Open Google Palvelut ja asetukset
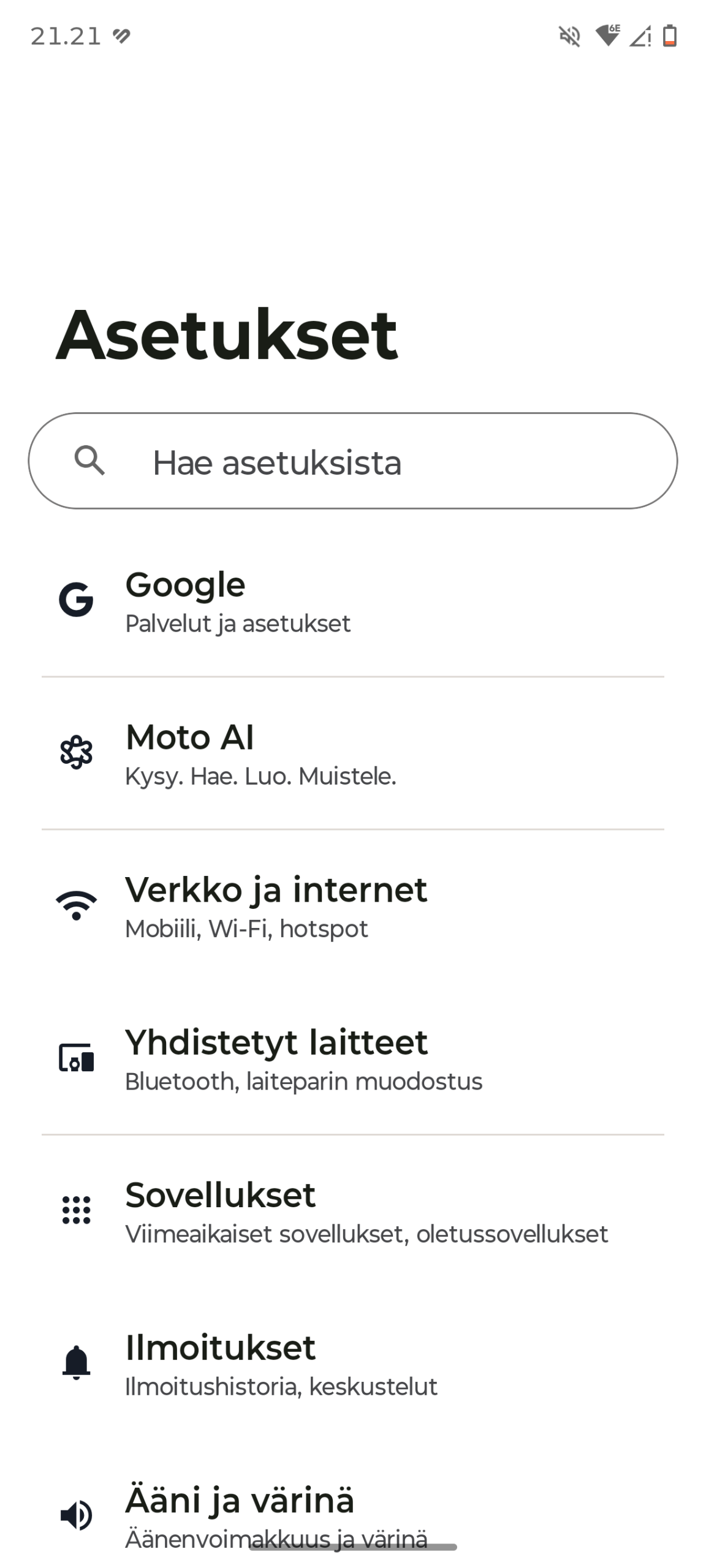 (352, 600)
